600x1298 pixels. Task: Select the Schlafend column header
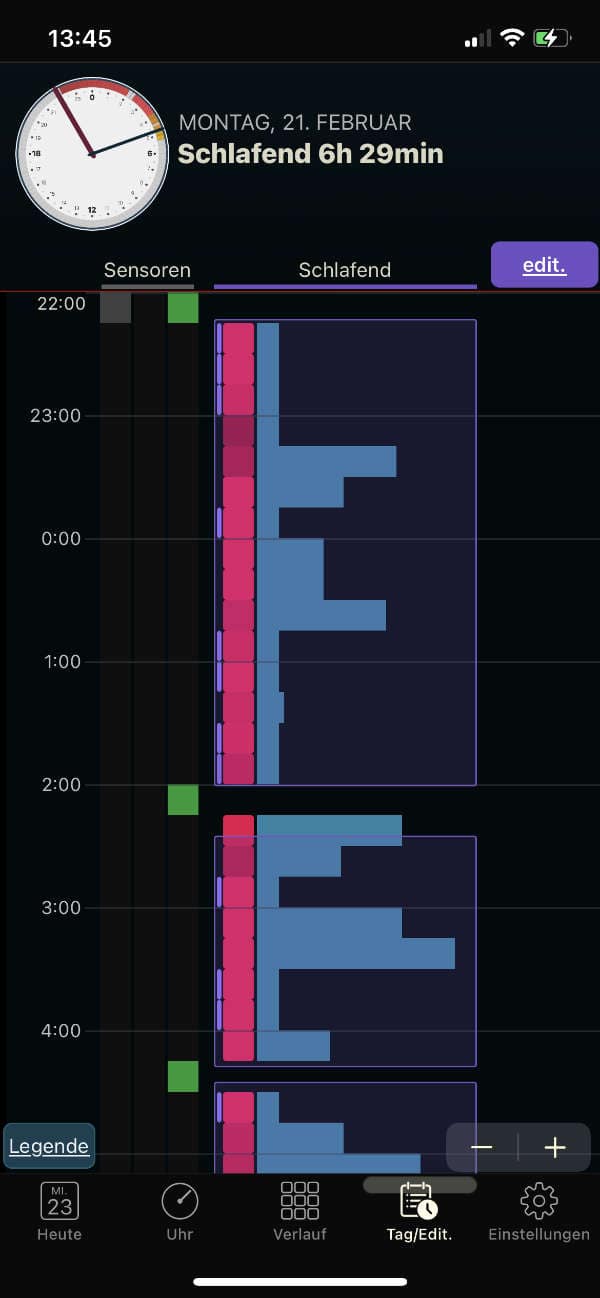coord(345,270)
